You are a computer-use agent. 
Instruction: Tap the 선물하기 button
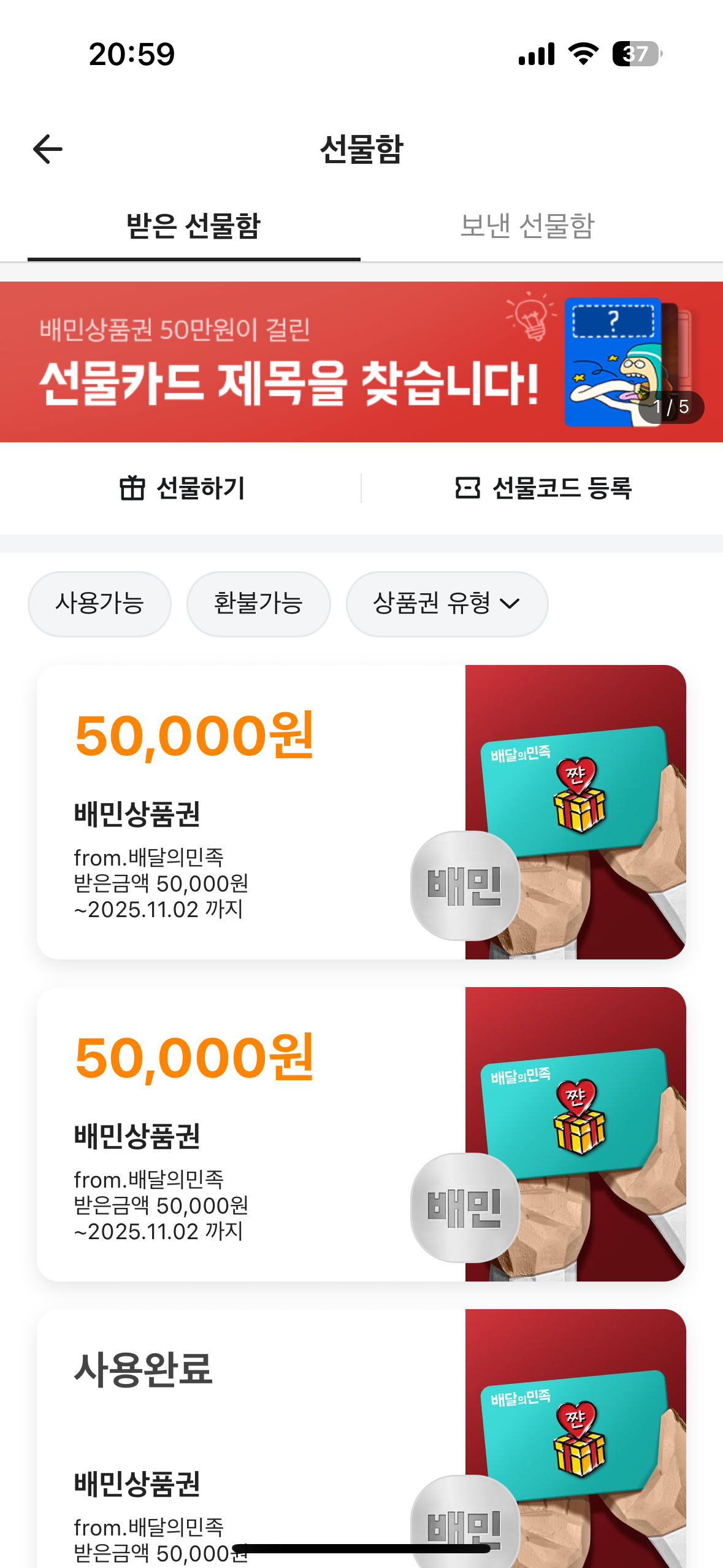[x=182, y=488]
